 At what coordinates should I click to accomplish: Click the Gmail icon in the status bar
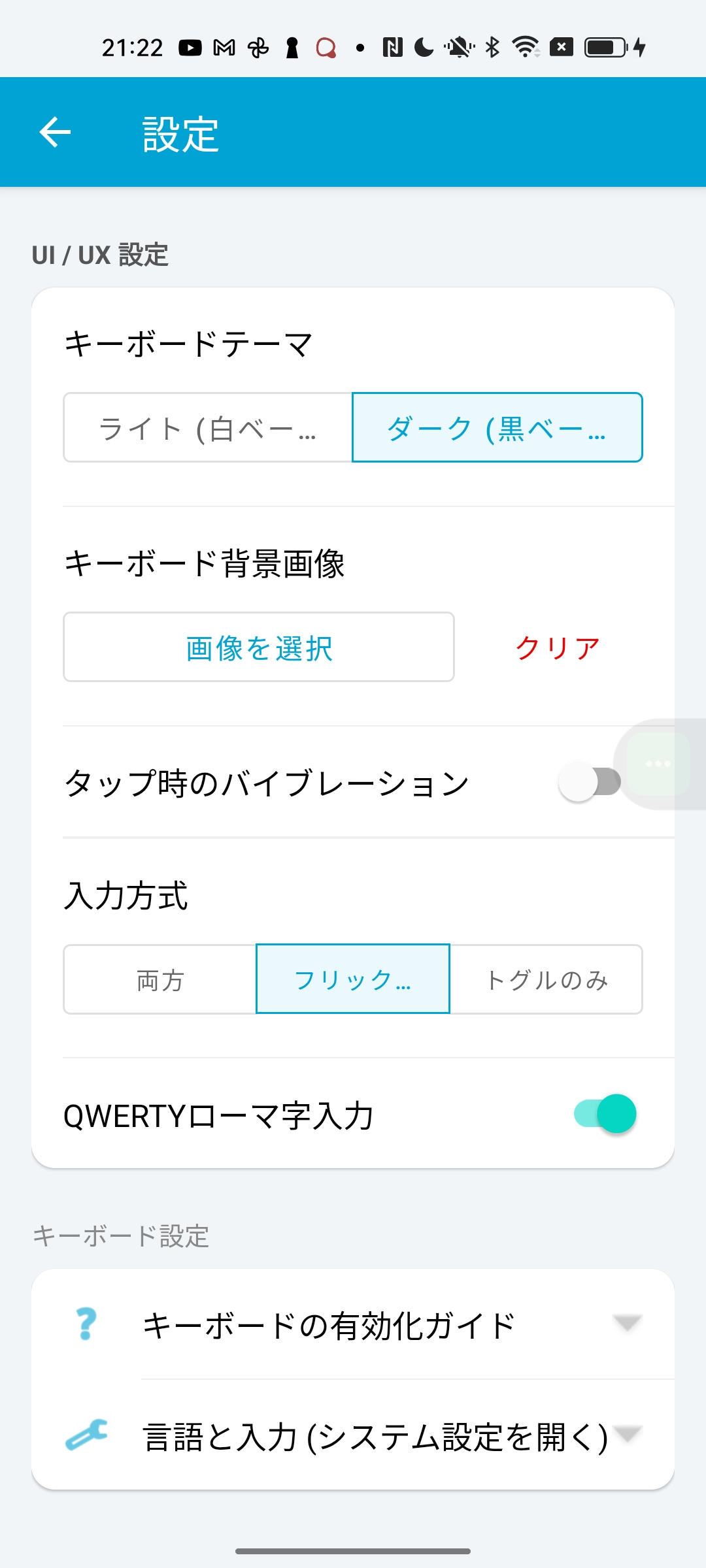coord(226,47)
